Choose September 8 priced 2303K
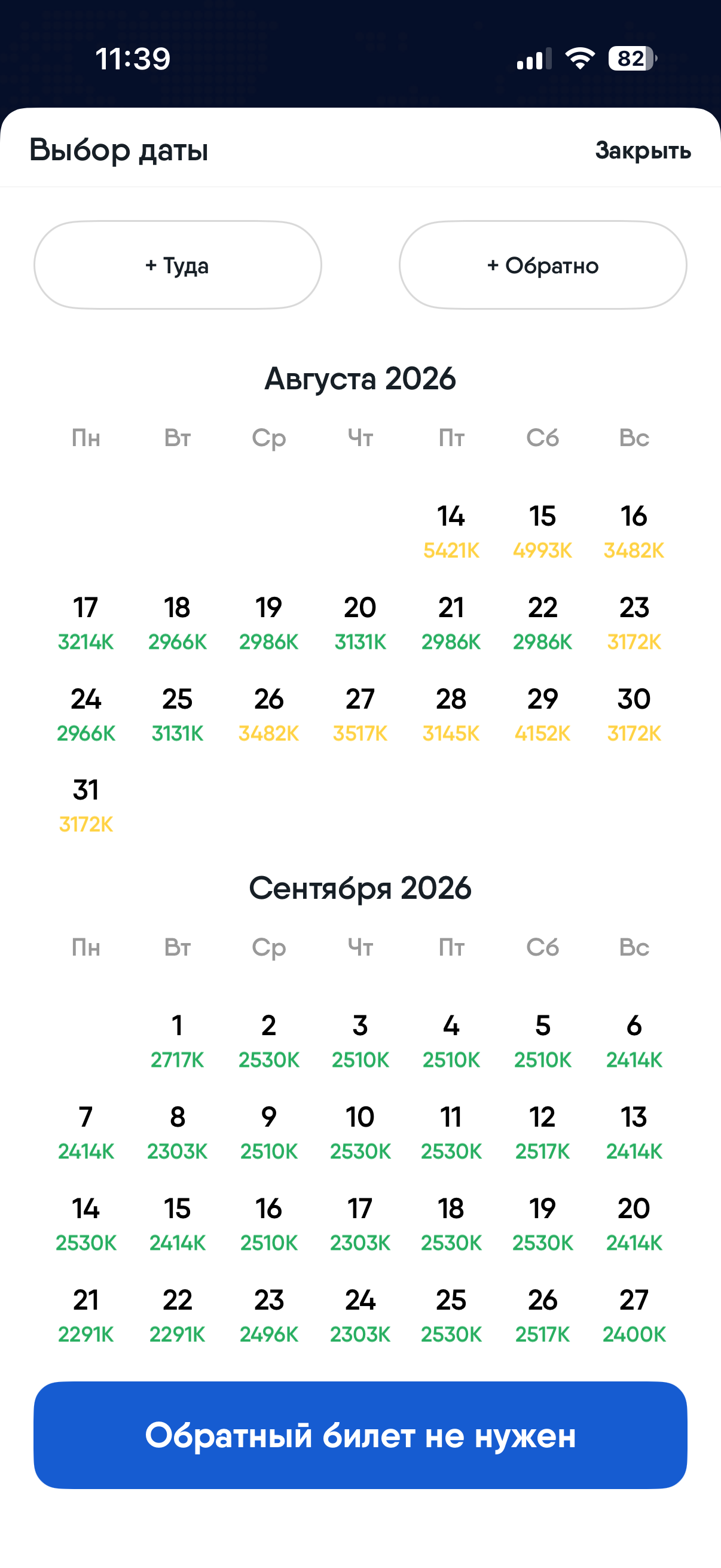Screen dimensions: 721x1568 tap(177, 1132)
